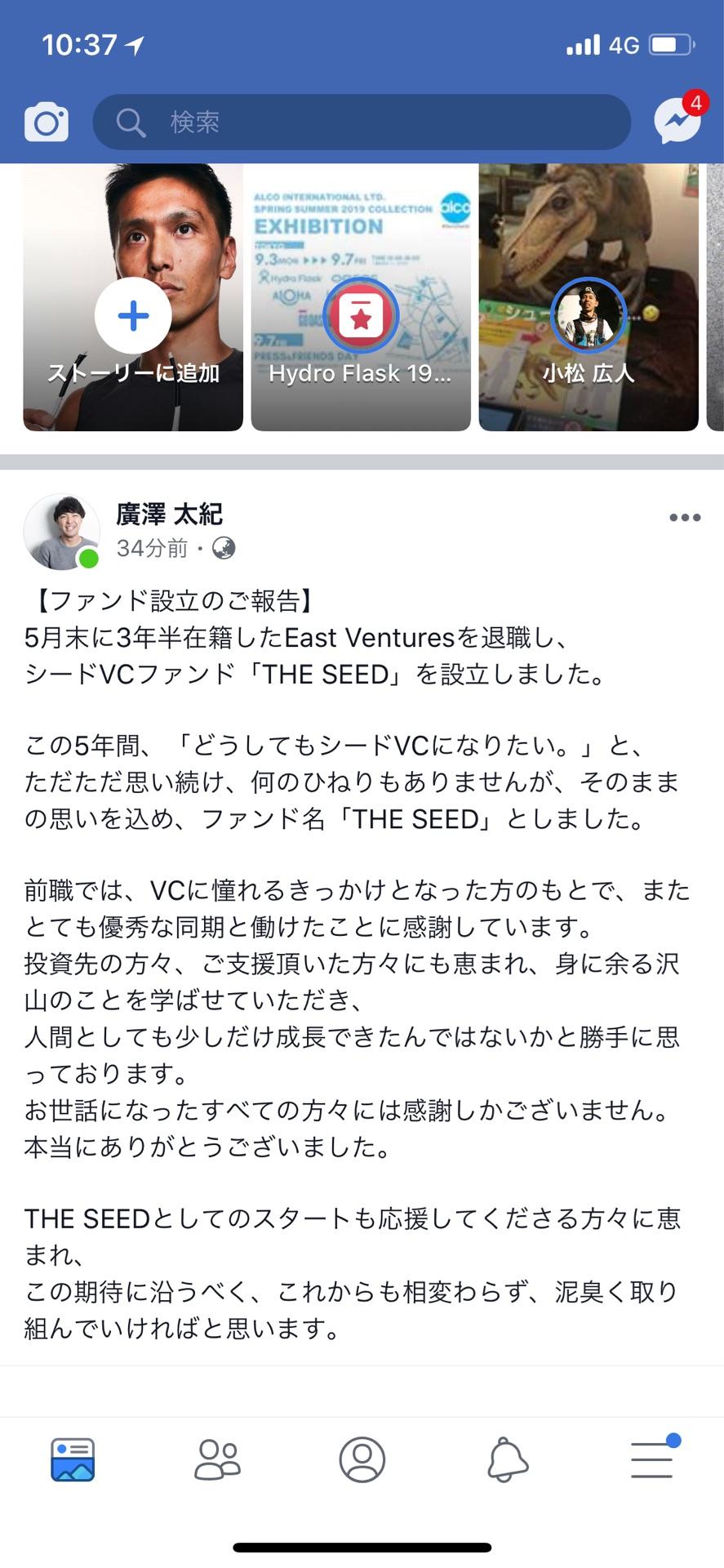Go to the Friends tab
724x1568 pixels.
click(217, 1459)
